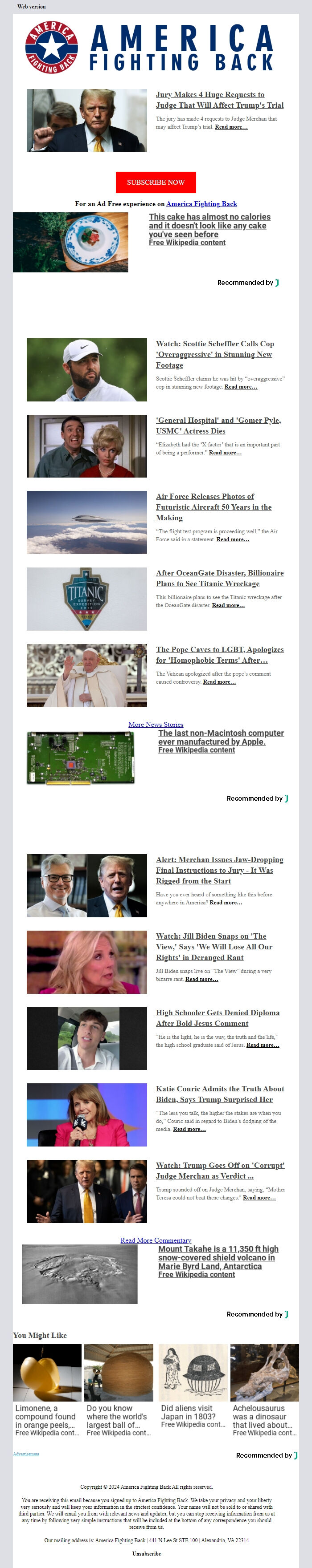This screenshot has width=312, height=1568.
Task: Open the General Hospital actress dies headline
Action: click(218, 425)
